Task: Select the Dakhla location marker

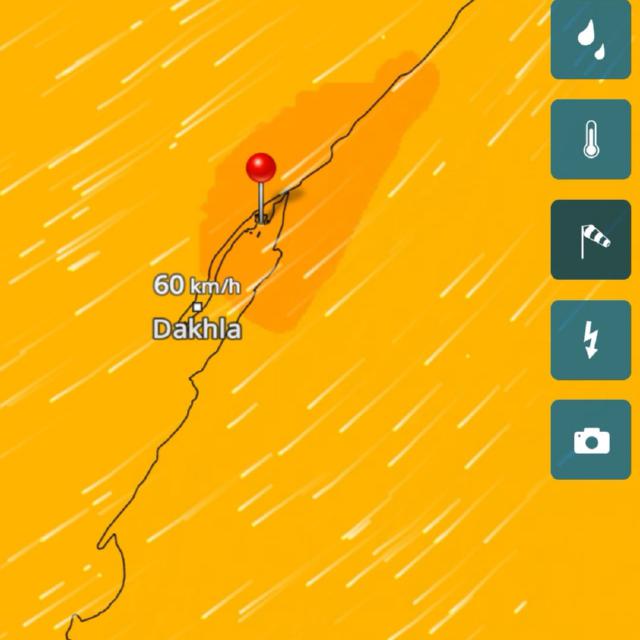Action: click(x=197, y=308)
